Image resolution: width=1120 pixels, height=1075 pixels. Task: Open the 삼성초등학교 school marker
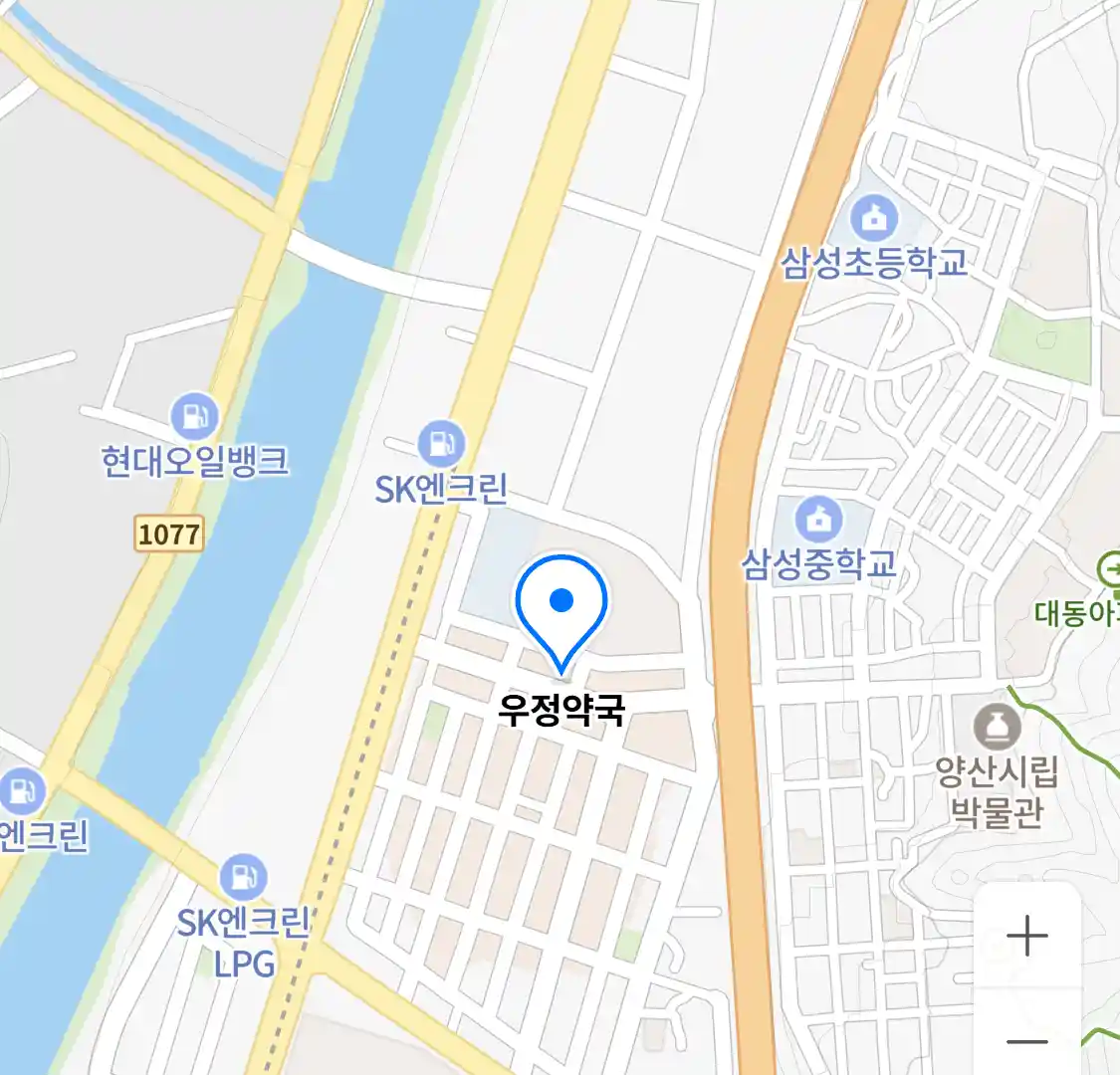874,219
